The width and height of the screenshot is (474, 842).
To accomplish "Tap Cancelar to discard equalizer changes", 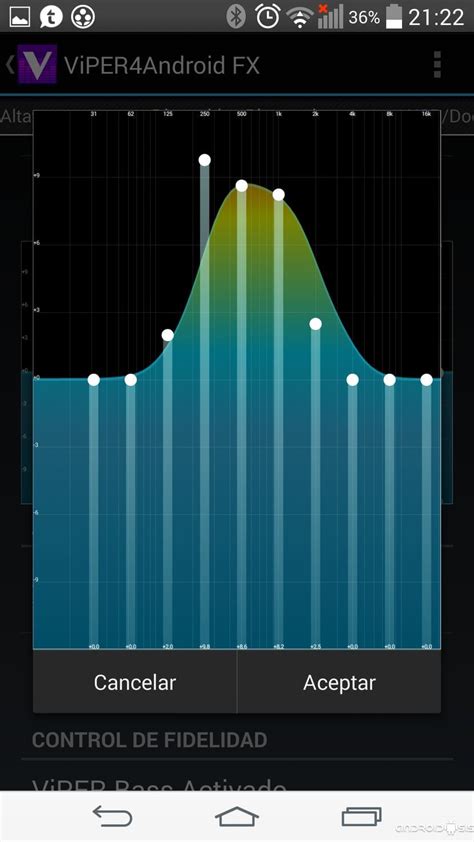I will (135, 682).
